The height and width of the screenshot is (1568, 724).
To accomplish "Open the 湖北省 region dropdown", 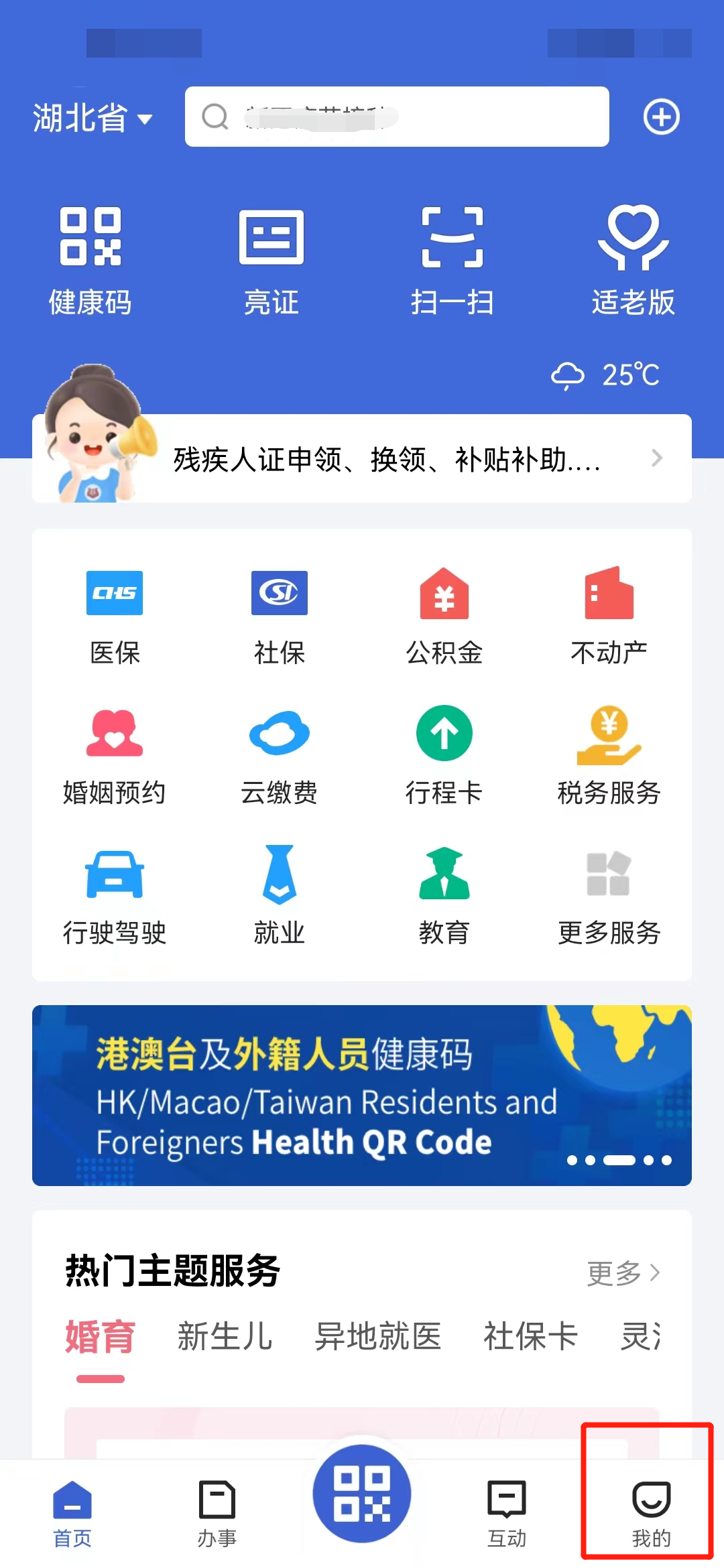I will (x=93, y=118).
